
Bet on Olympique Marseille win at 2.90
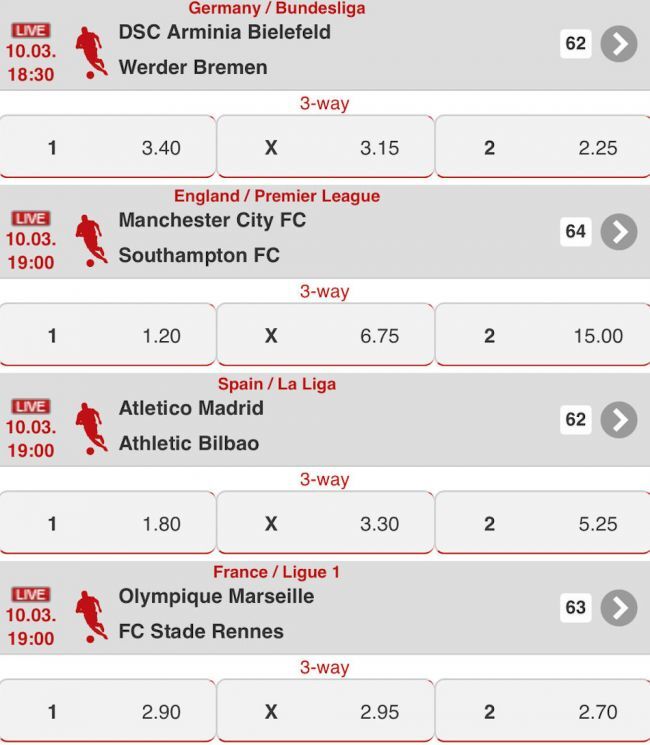(108, 712)
